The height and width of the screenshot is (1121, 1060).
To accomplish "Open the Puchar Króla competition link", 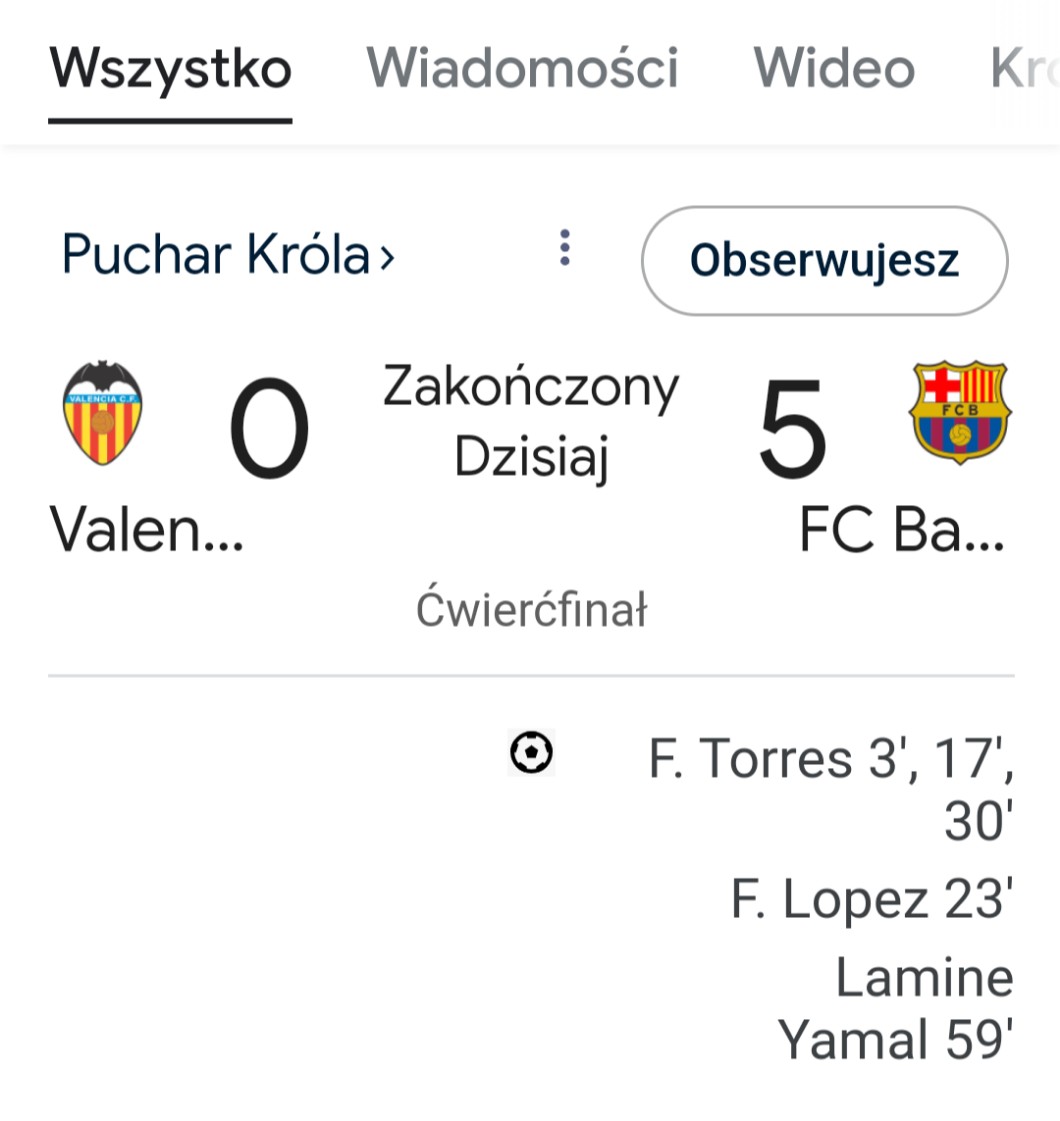I will pos(228,254).
